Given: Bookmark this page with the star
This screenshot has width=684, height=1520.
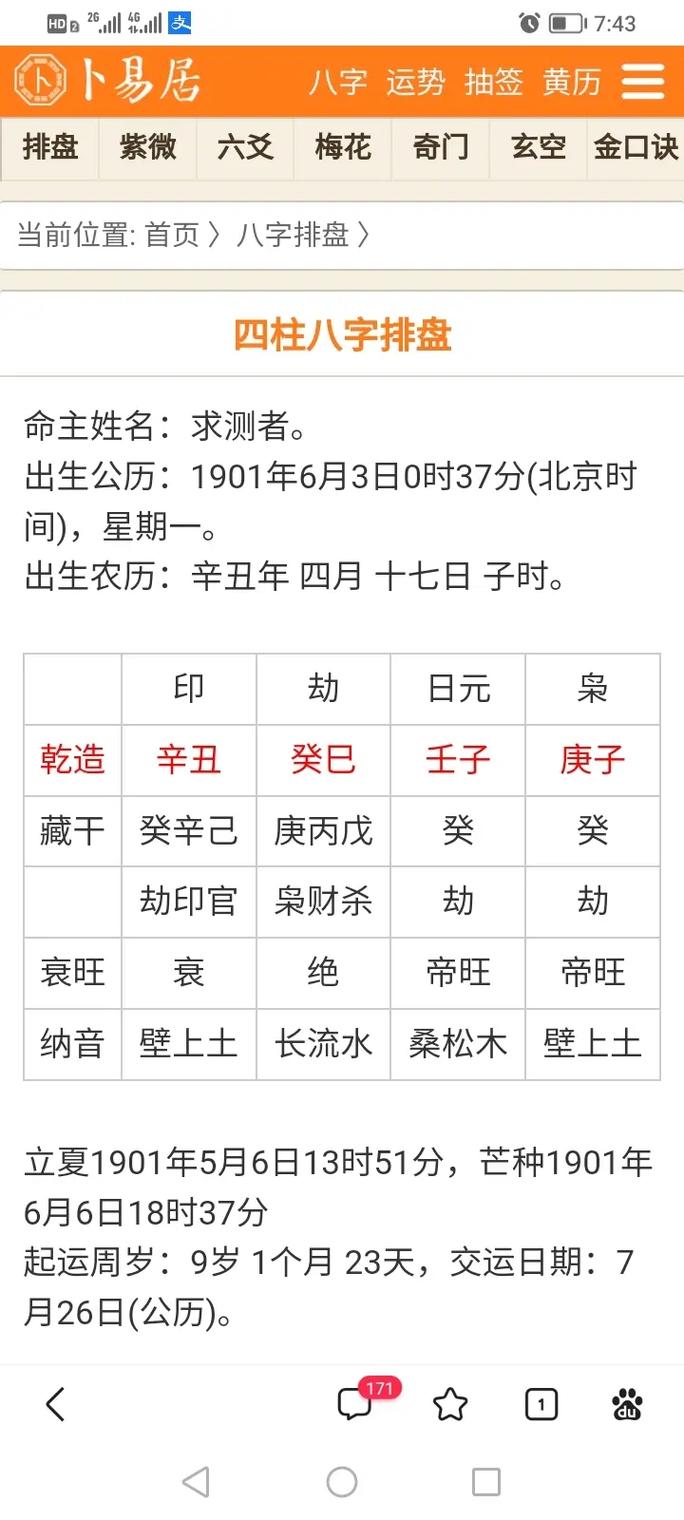Looking at the screenshot, I should 450,1405.
